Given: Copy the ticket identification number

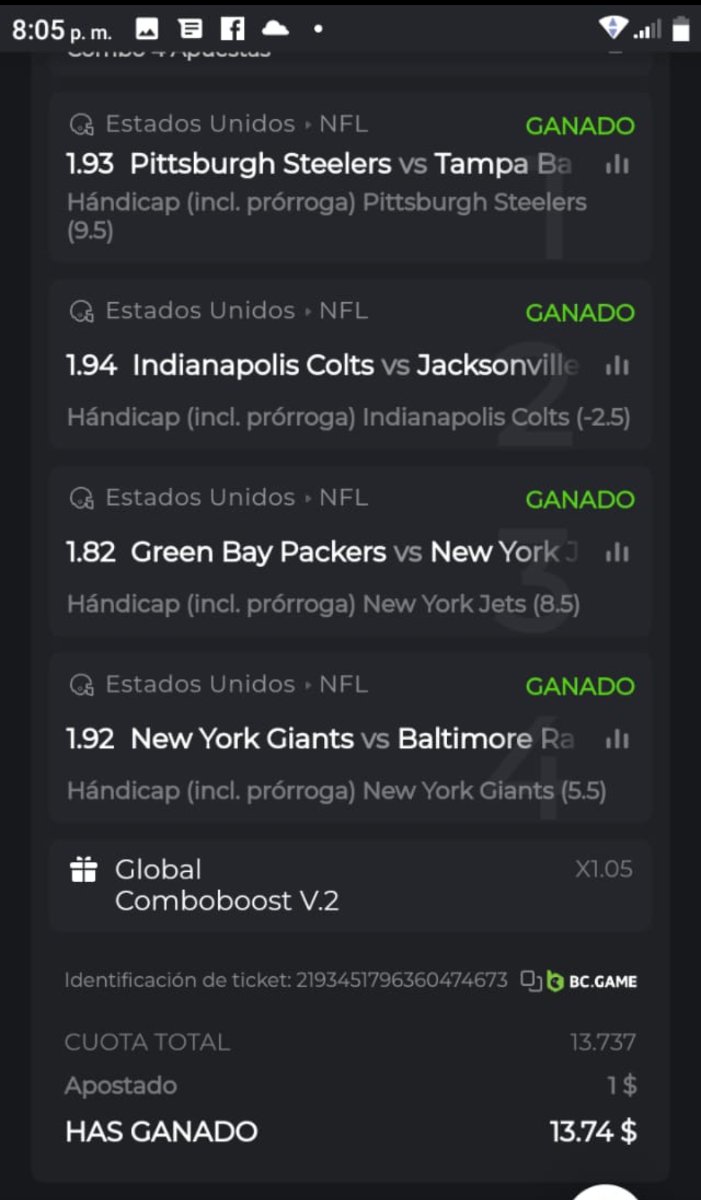Looking at the screenshot, I should point(530,981).
